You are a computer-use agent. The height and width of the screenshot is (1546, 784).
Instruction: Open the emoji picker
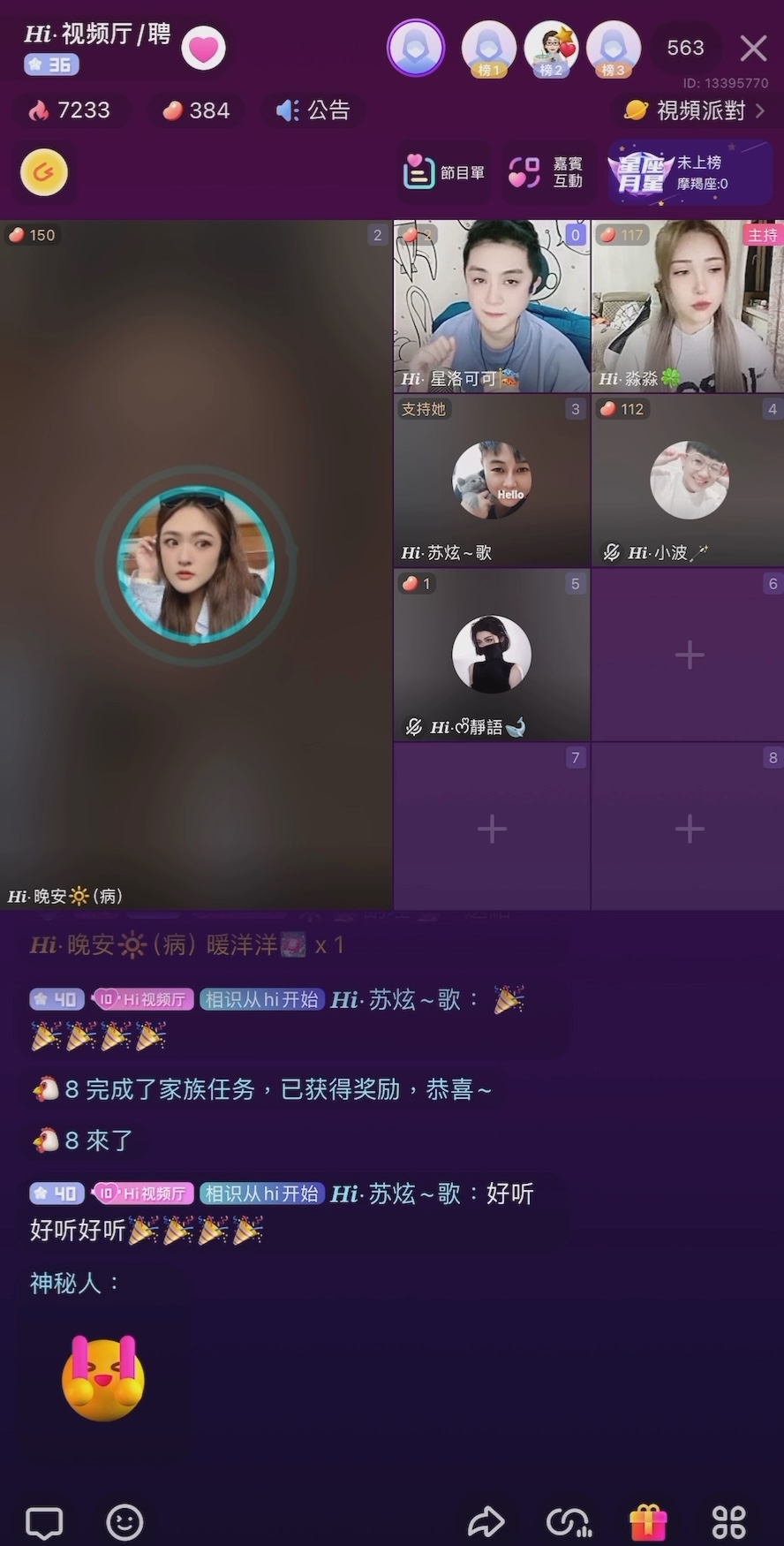pyautogui.click(x=124, y=1522)
